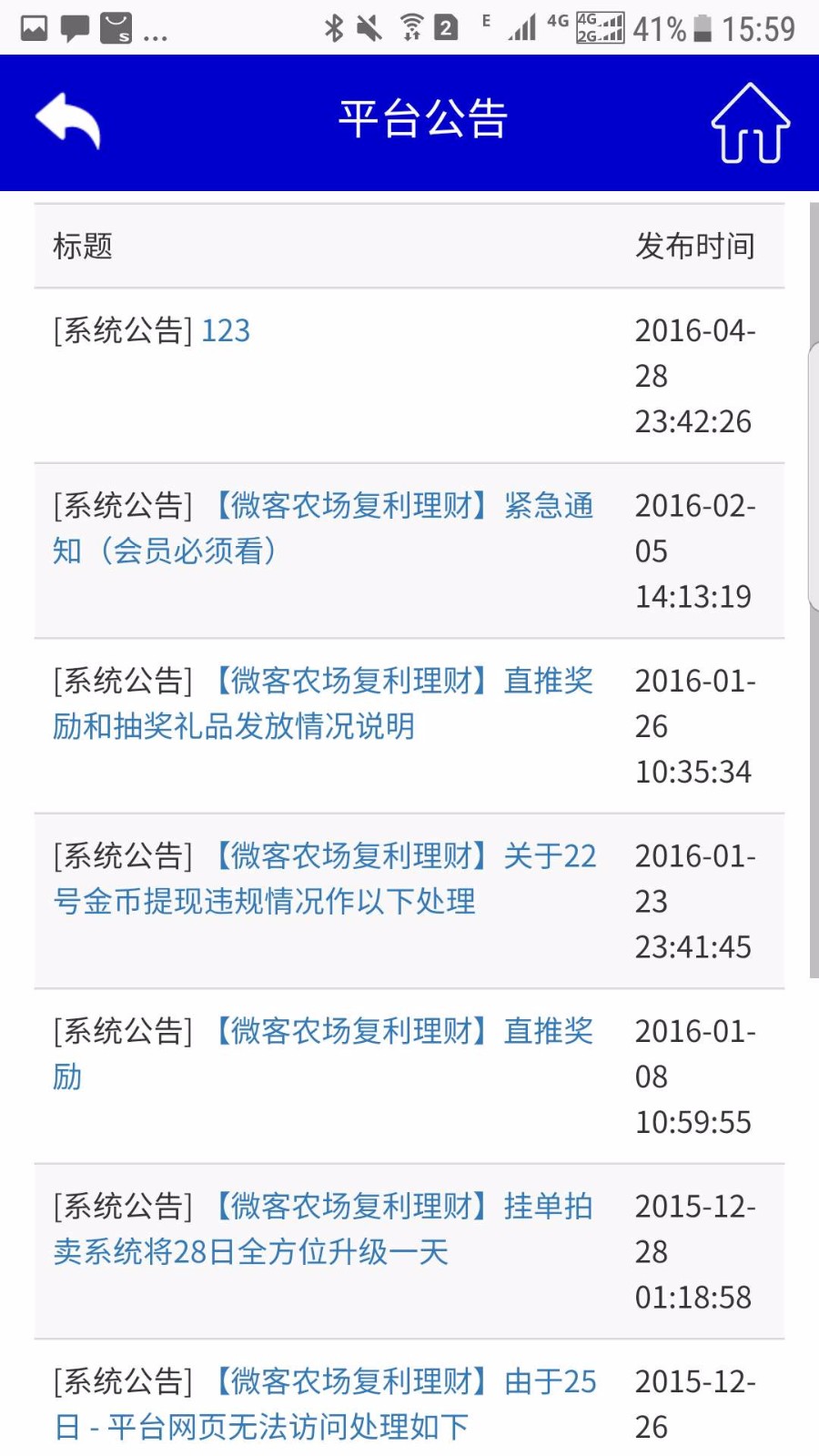Image resolution: width=819 pixels, height=1456 pixels.
Task: Open the home icon in header
Action: [751, 123]
